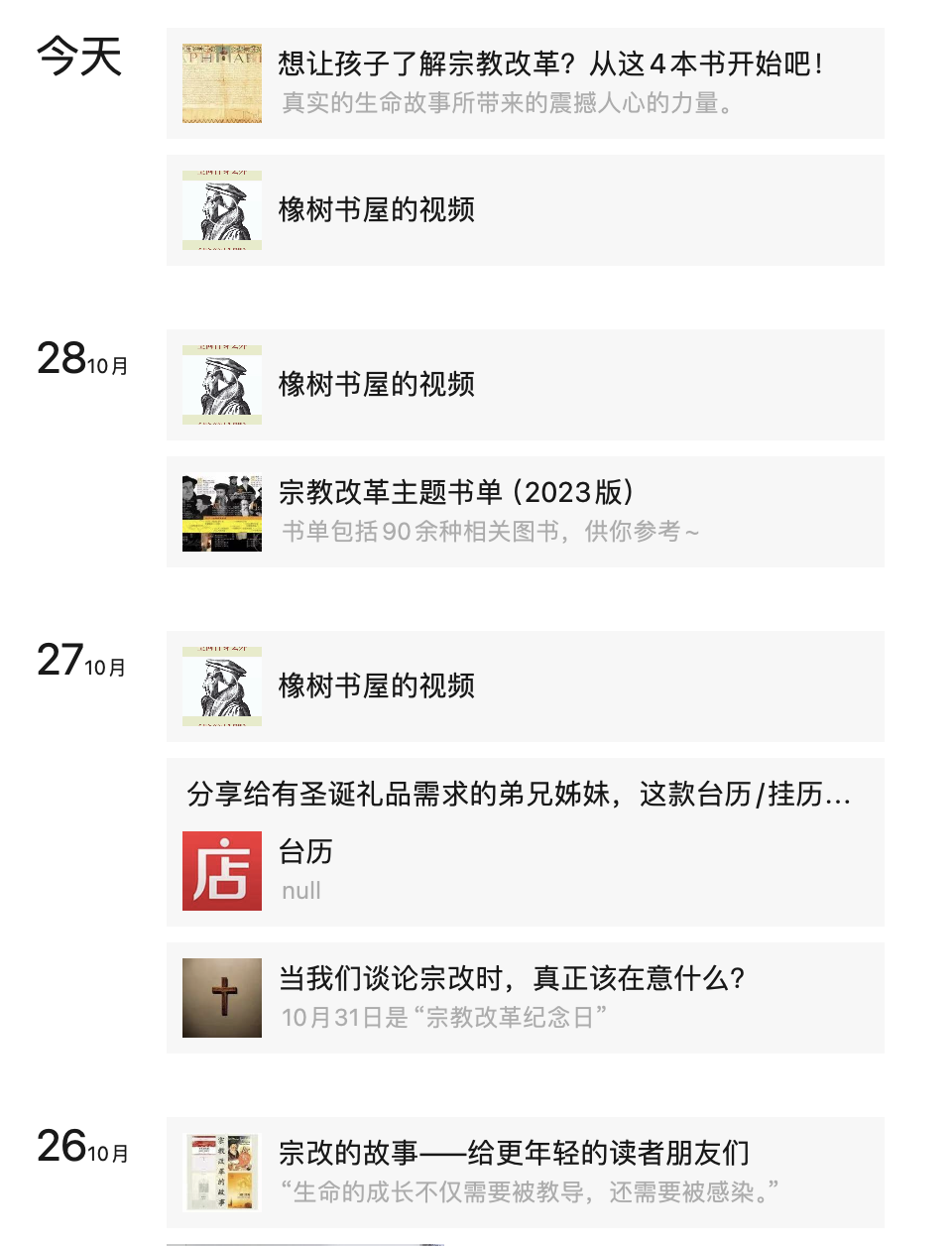Open 宗改的故事 article from October 26
952x1246 pixels.
(525, 1172)
